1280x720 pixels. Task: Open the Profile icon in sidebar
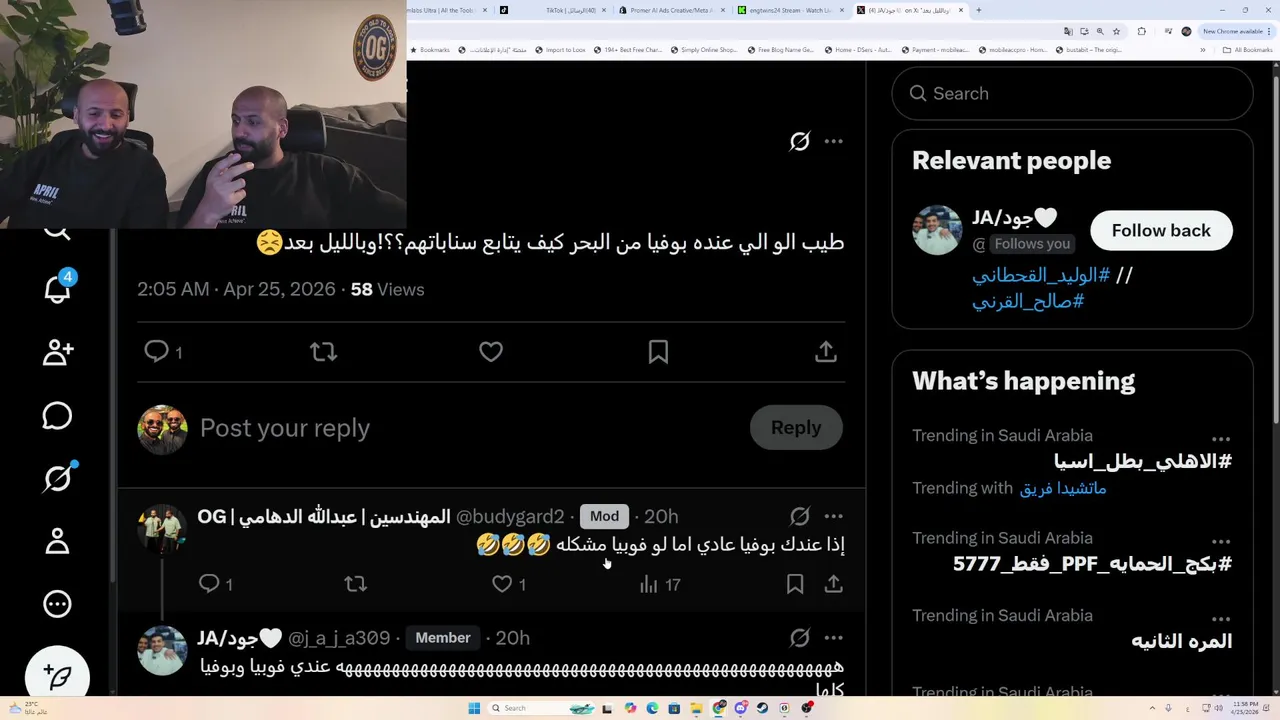click(x=57, y=541)
